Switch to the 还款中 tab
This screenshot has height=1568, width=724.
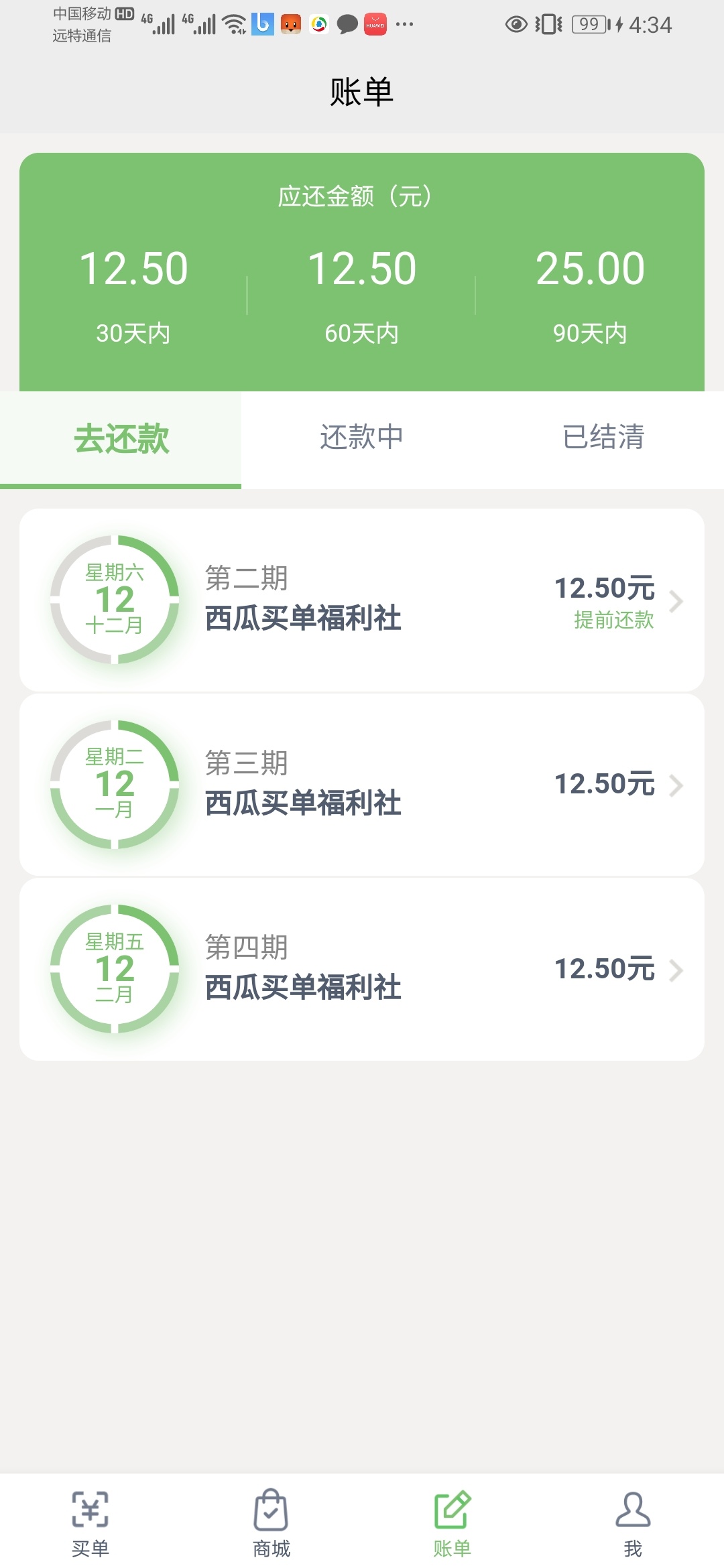(362, 438)
